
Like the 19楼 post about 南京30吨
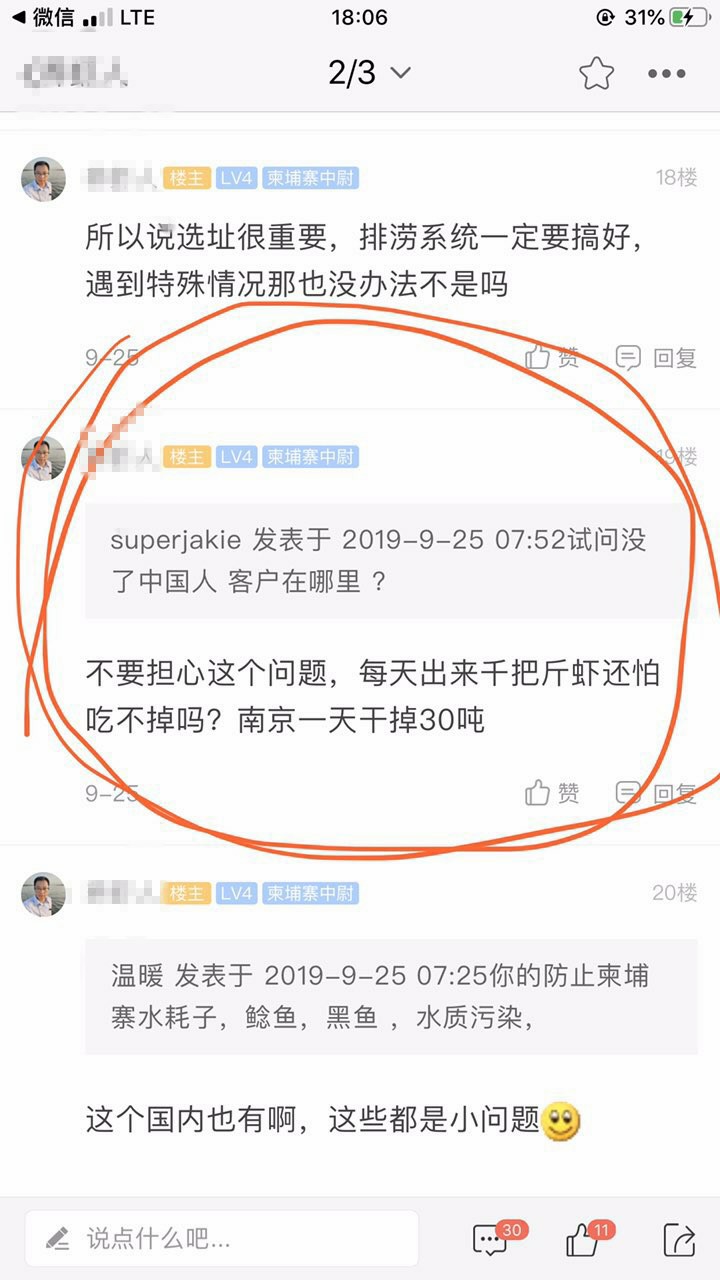(x=552, y=793)
